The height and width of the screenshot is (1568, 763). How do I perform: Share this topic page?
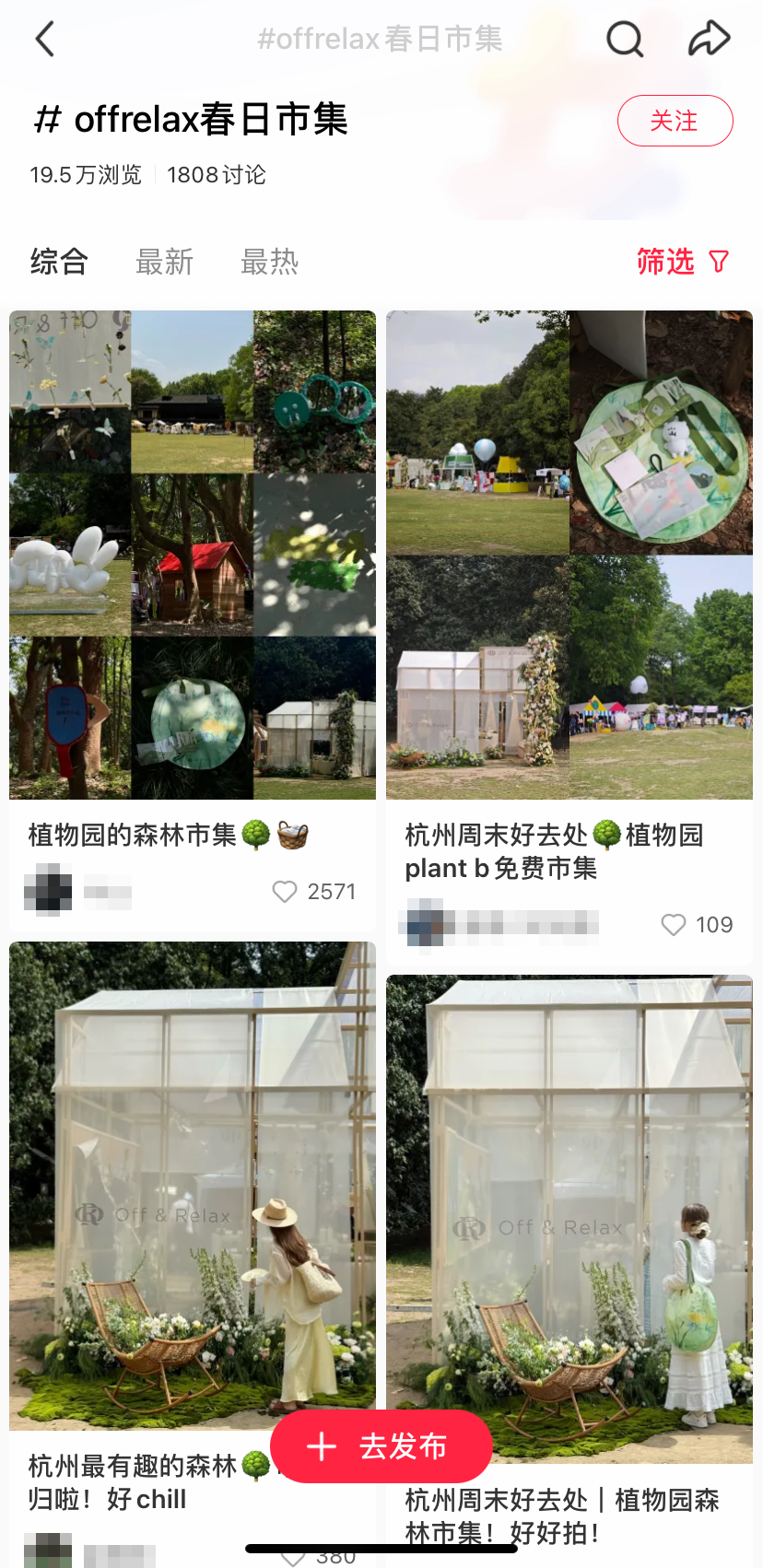tap(709, 39)
